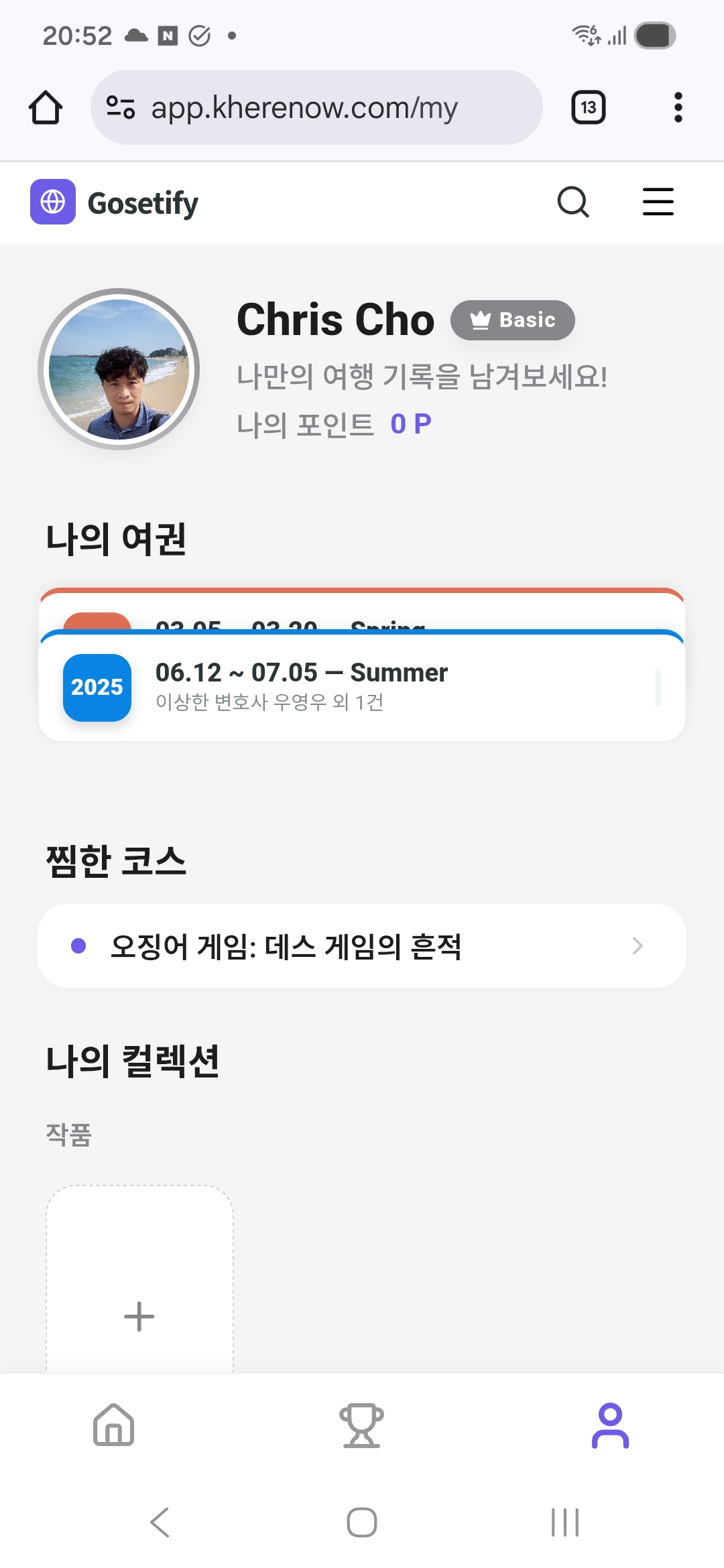The image size is (724, 1568).
Task: Tap the Gosetify globe logo
Action: (53, 202)
